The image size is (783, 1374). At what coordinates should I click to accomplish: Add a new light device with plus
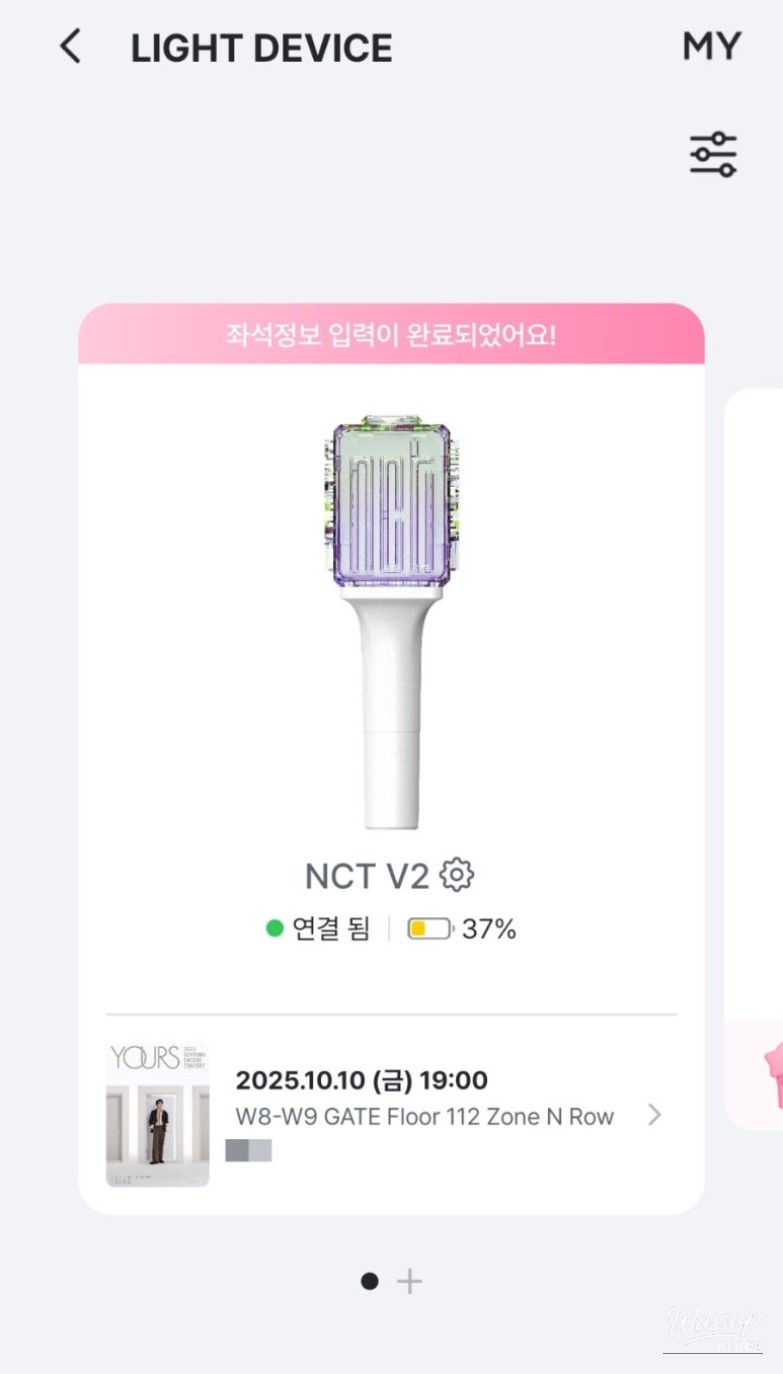tap(409, 1281)
